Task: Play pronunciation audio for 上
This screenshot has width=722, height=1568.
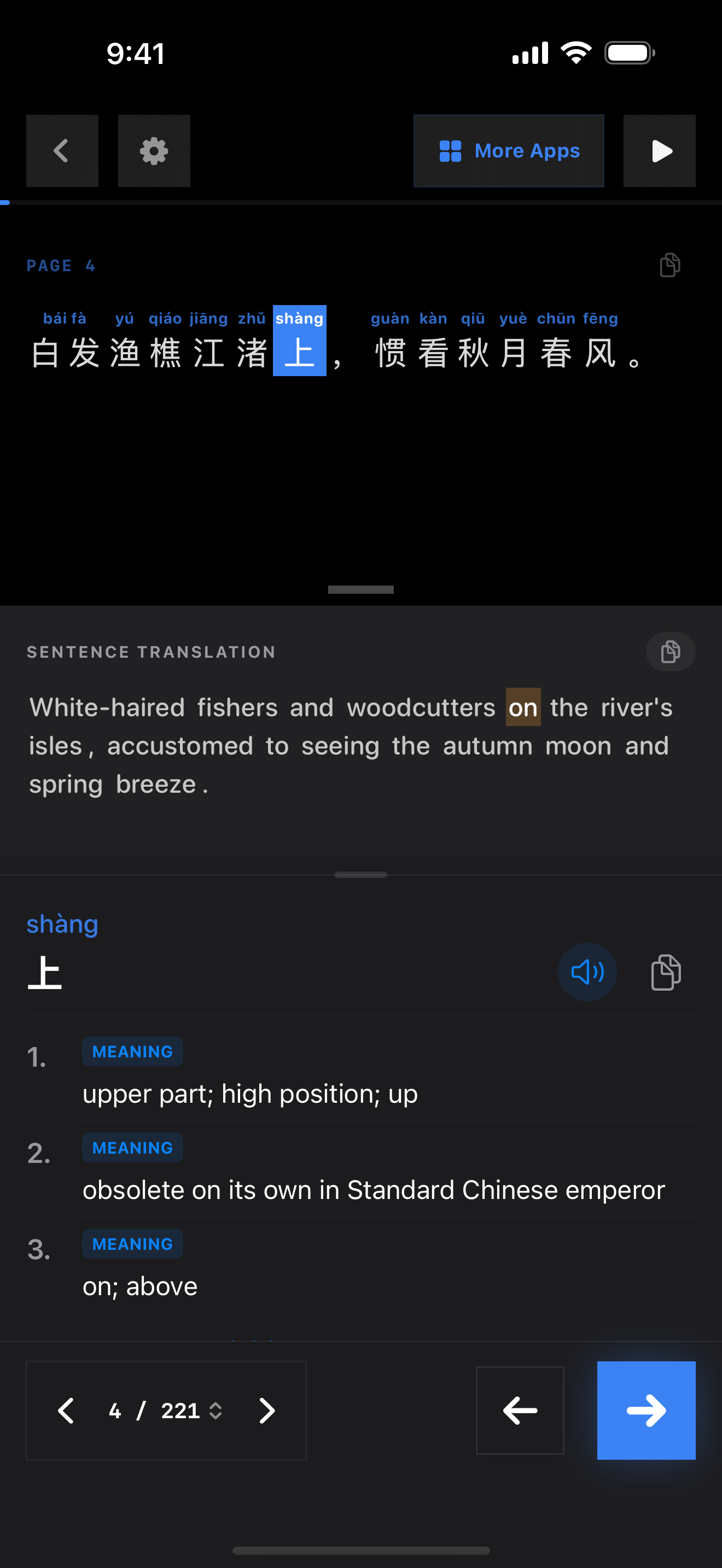Action: 587,972
